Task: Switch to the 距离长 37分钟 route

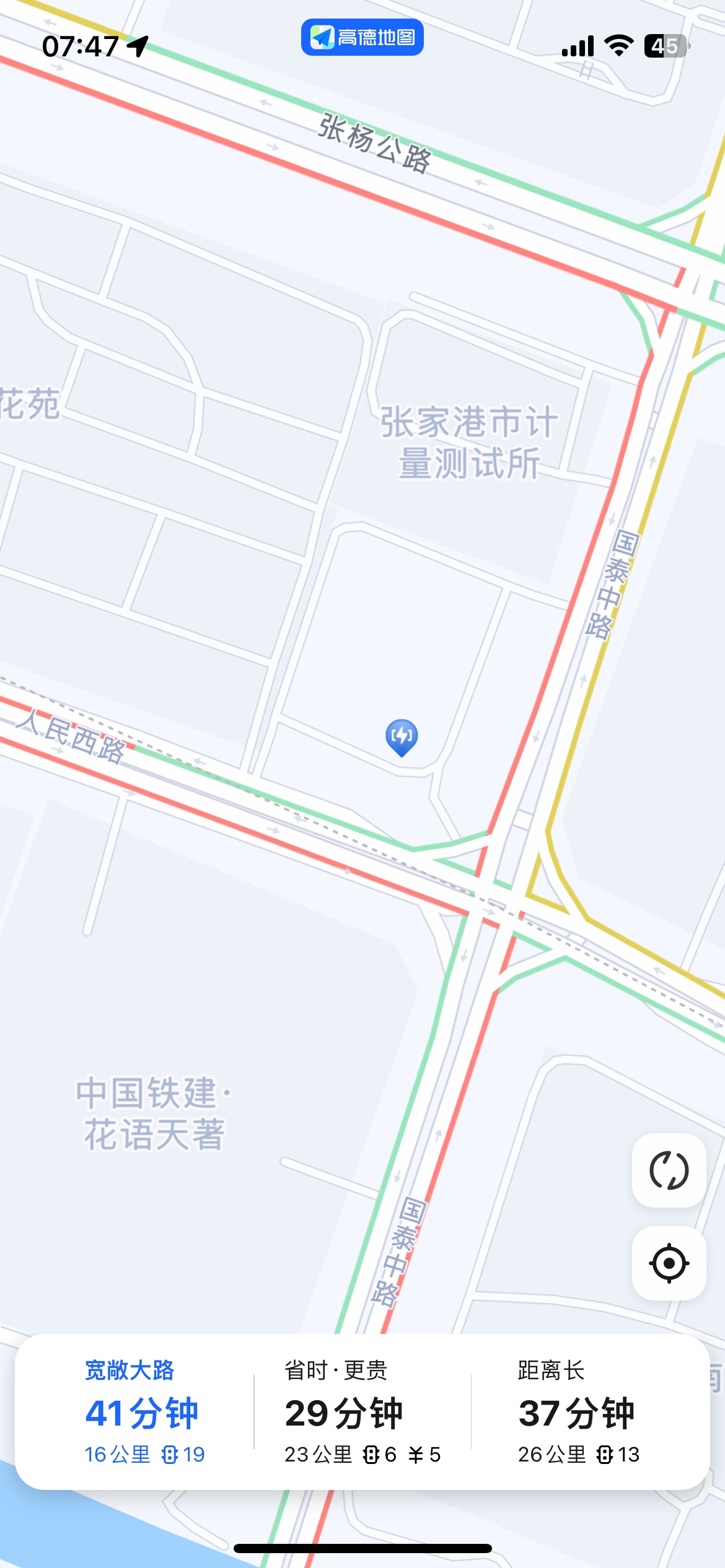Action: click(x=579, y=1412)
